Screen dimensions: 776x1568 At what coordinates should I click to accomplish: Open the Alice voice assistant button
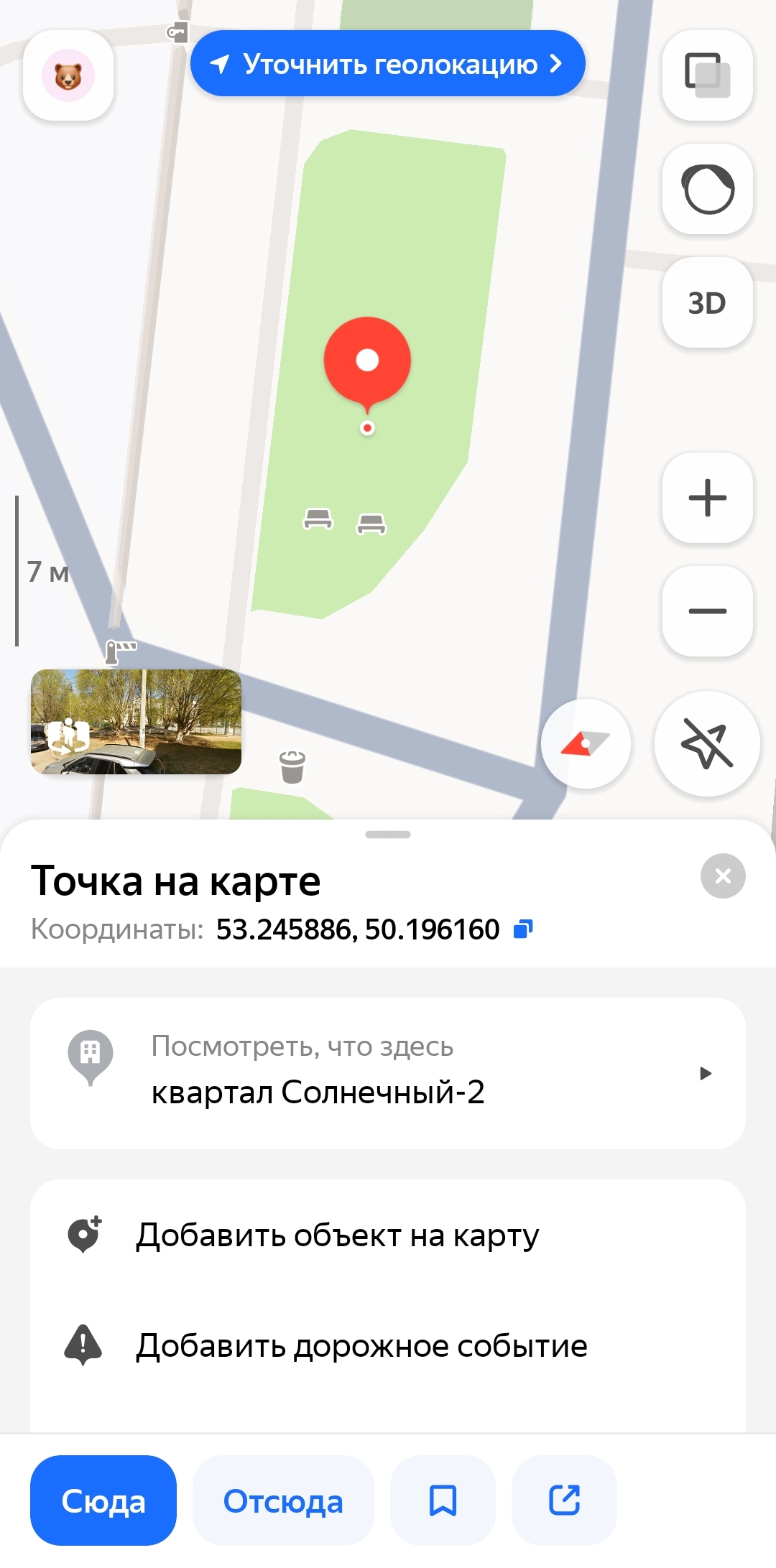pos(708,190)
